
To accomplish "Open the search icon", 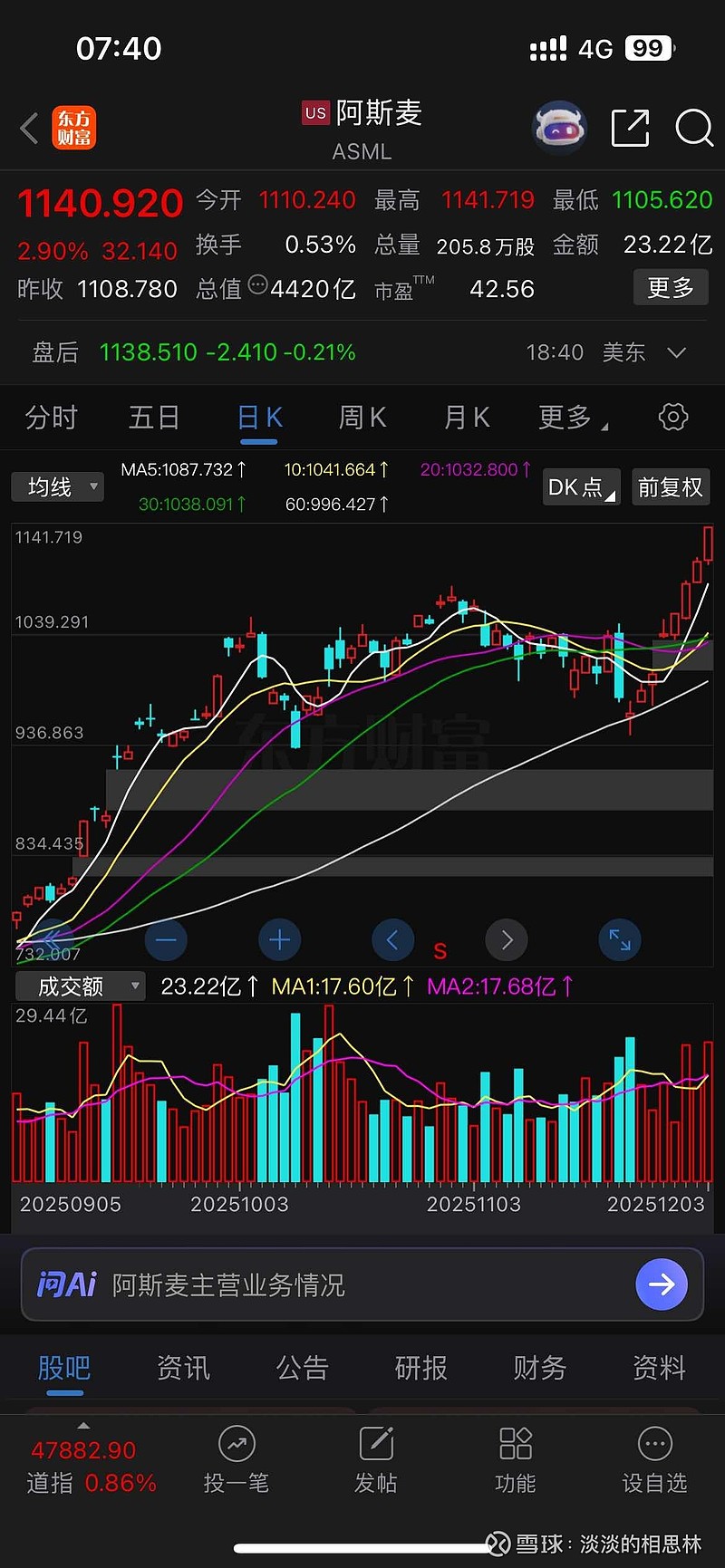I will [x=693, y=128].
